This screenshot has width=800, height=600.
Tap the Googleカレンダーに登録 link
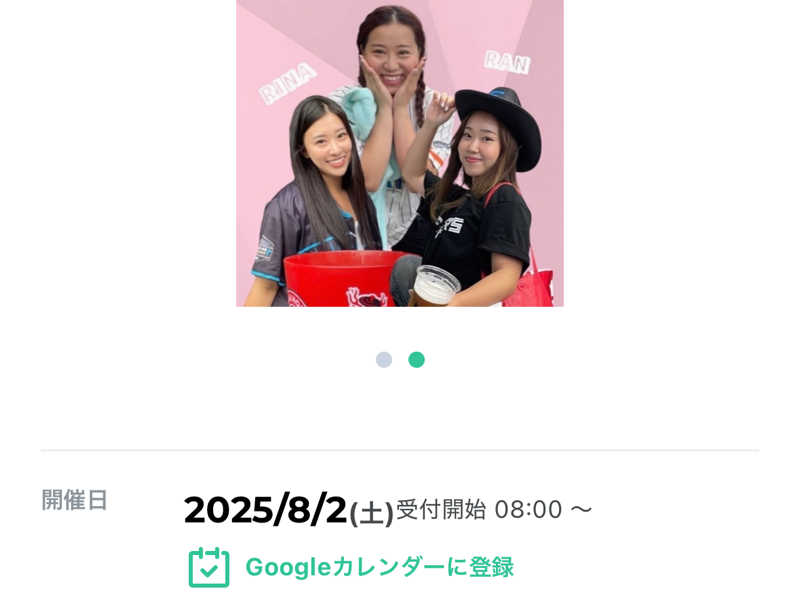pos(378,567)
